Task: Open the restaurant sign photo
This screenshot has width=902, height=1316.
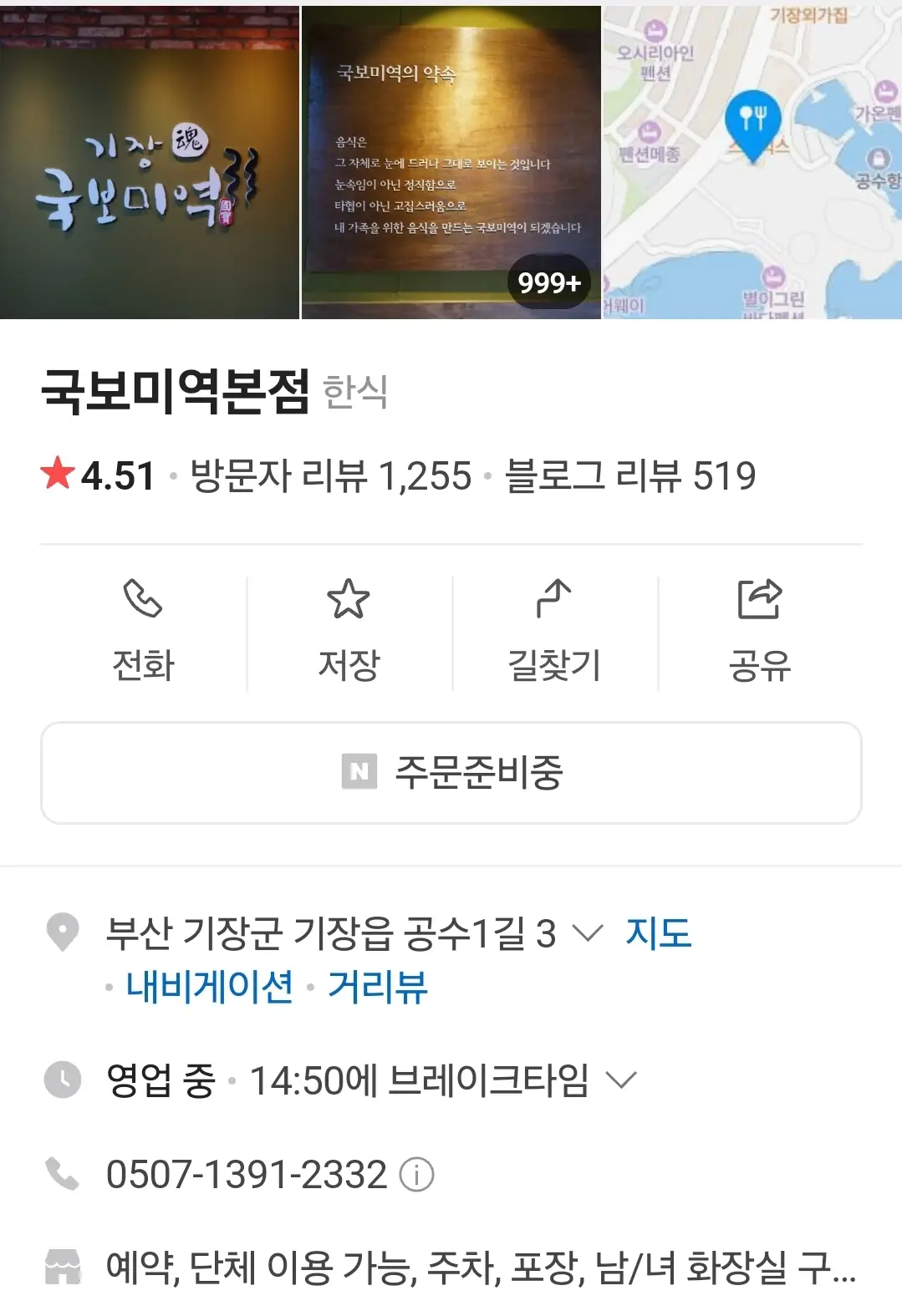Action: point(149,163)
